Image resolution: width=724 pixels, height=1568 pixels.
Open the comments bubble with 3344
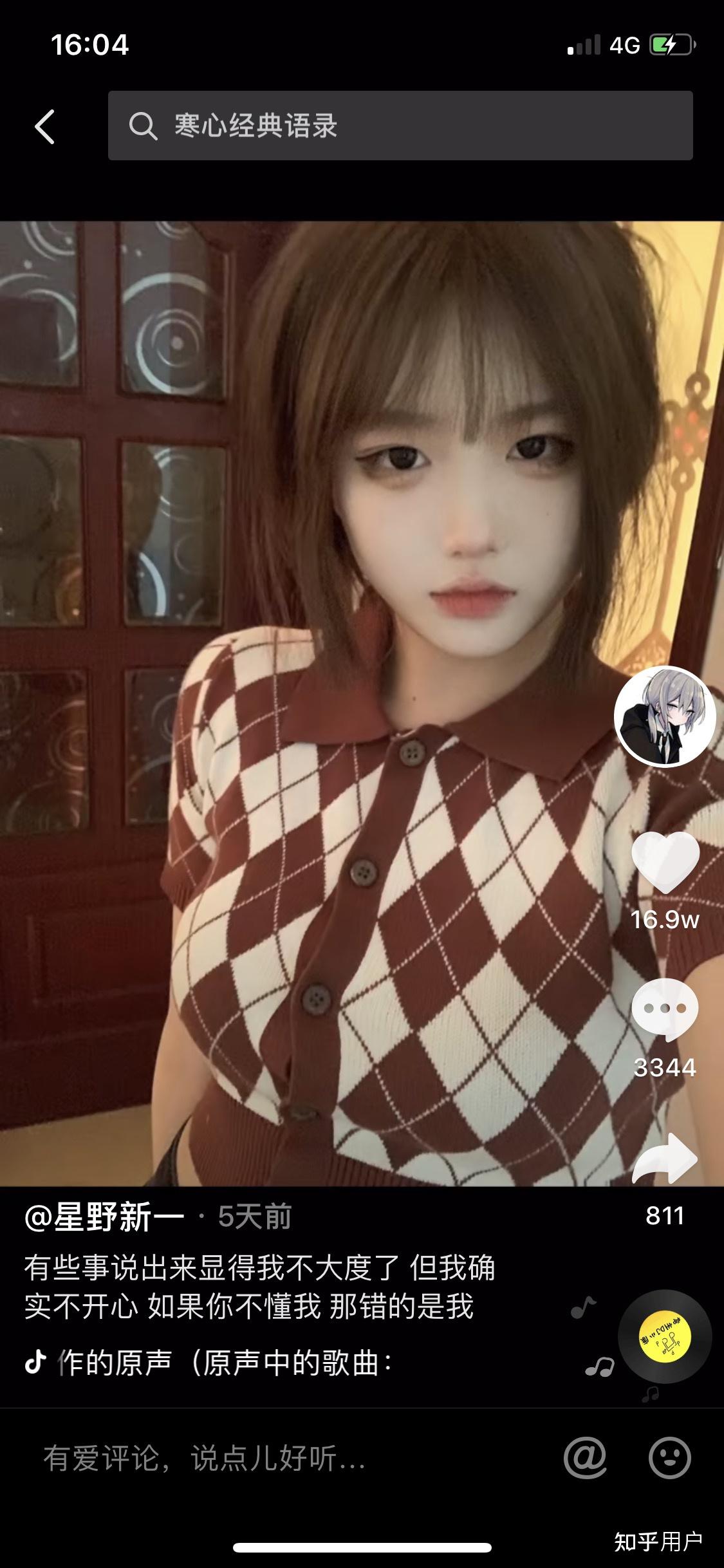pyautogui.click(x=665, y=1009)
